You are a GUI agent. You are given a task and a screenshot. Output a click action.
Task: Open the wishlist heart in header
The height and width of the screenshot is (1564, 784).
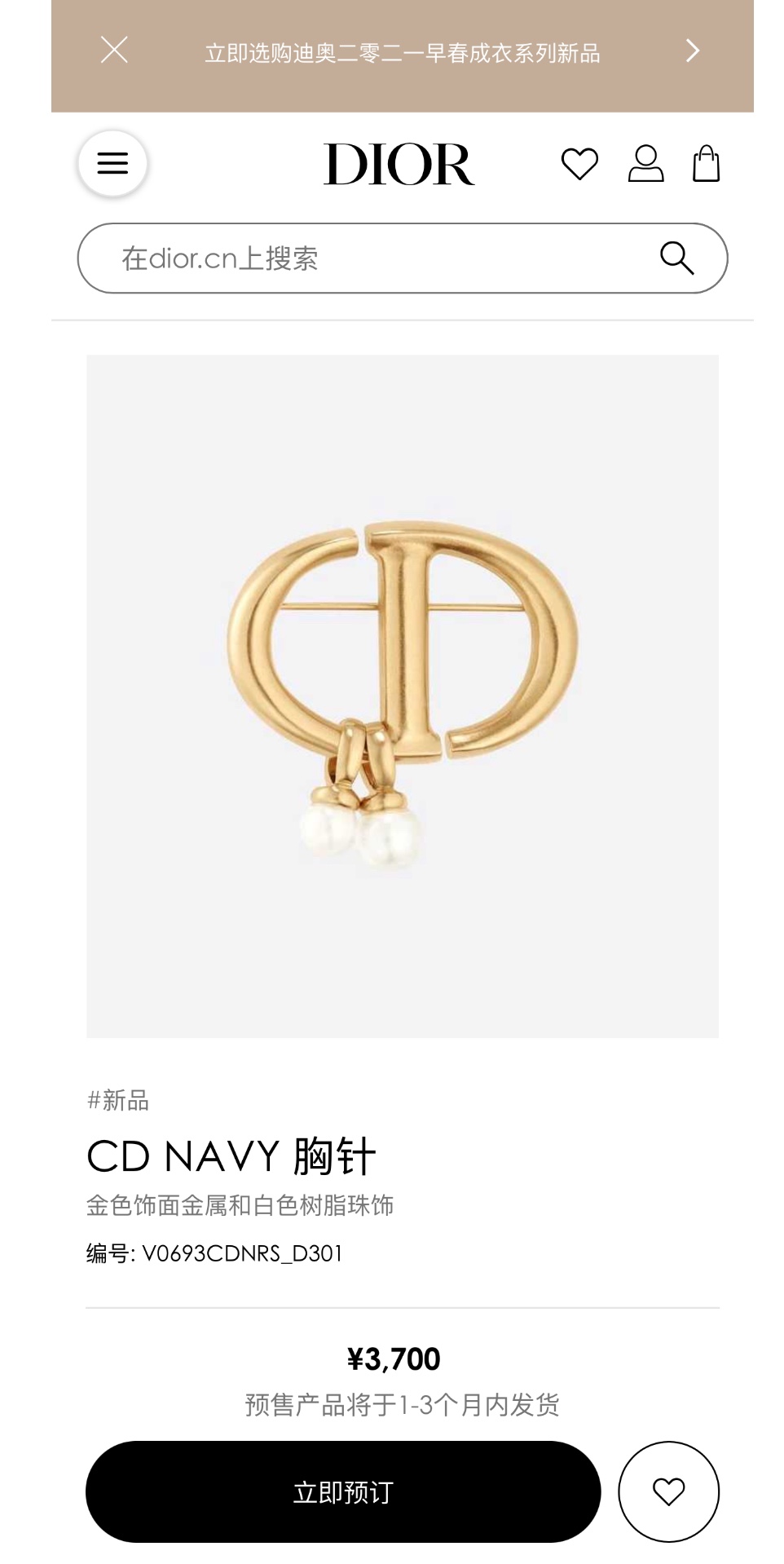tap(579, 164)
